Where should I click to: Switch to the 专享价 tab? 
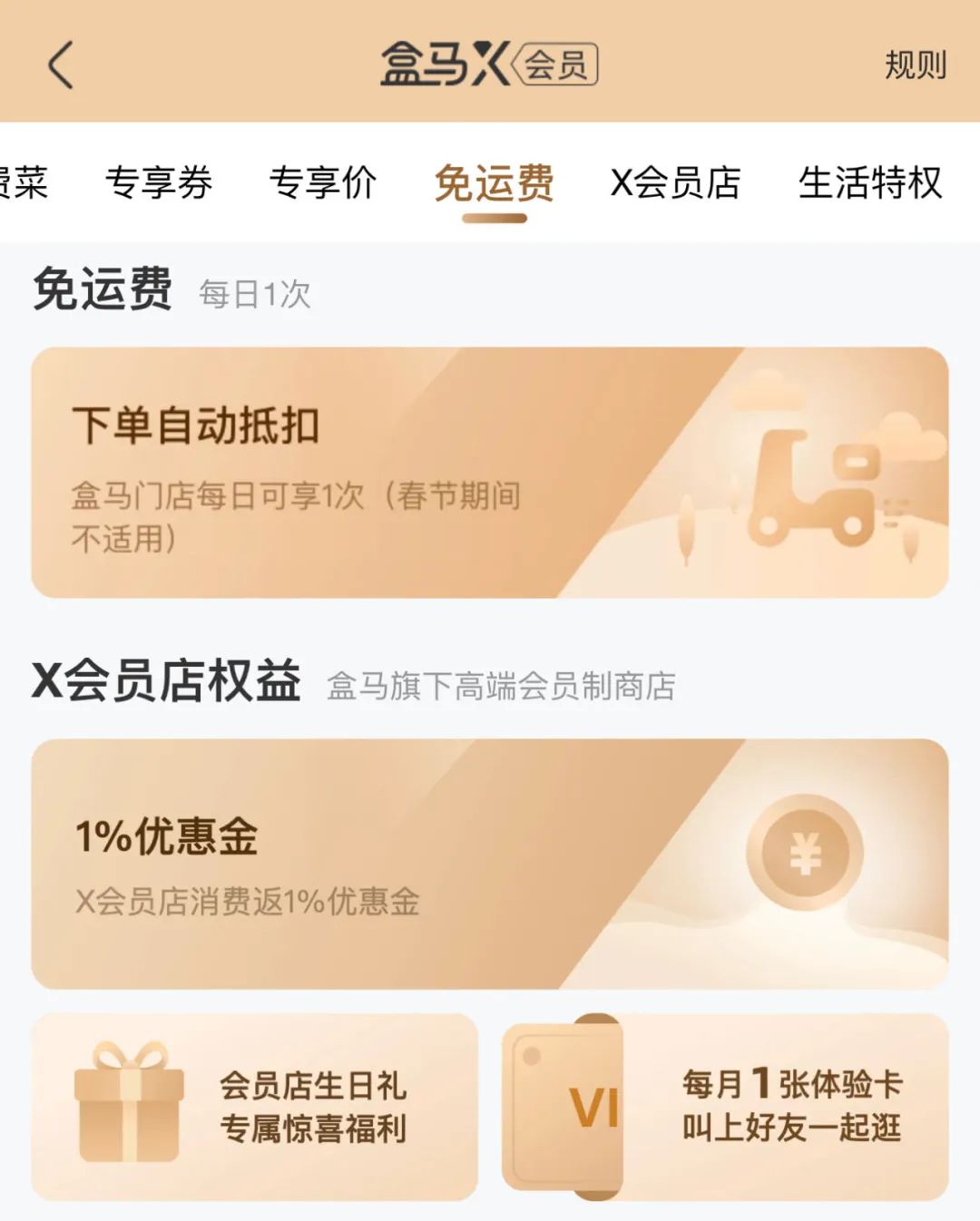click(x=322, y=182)
